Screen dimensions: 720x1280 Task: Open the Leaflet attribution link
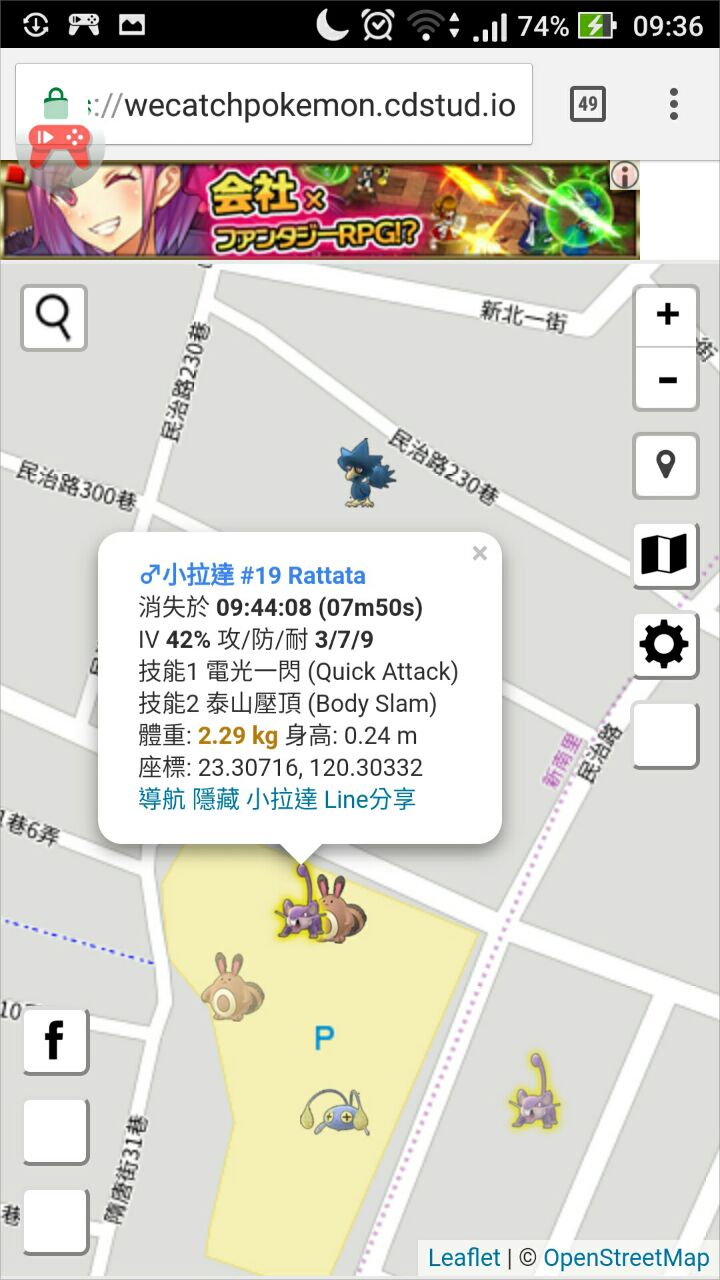pos(464,1257)
